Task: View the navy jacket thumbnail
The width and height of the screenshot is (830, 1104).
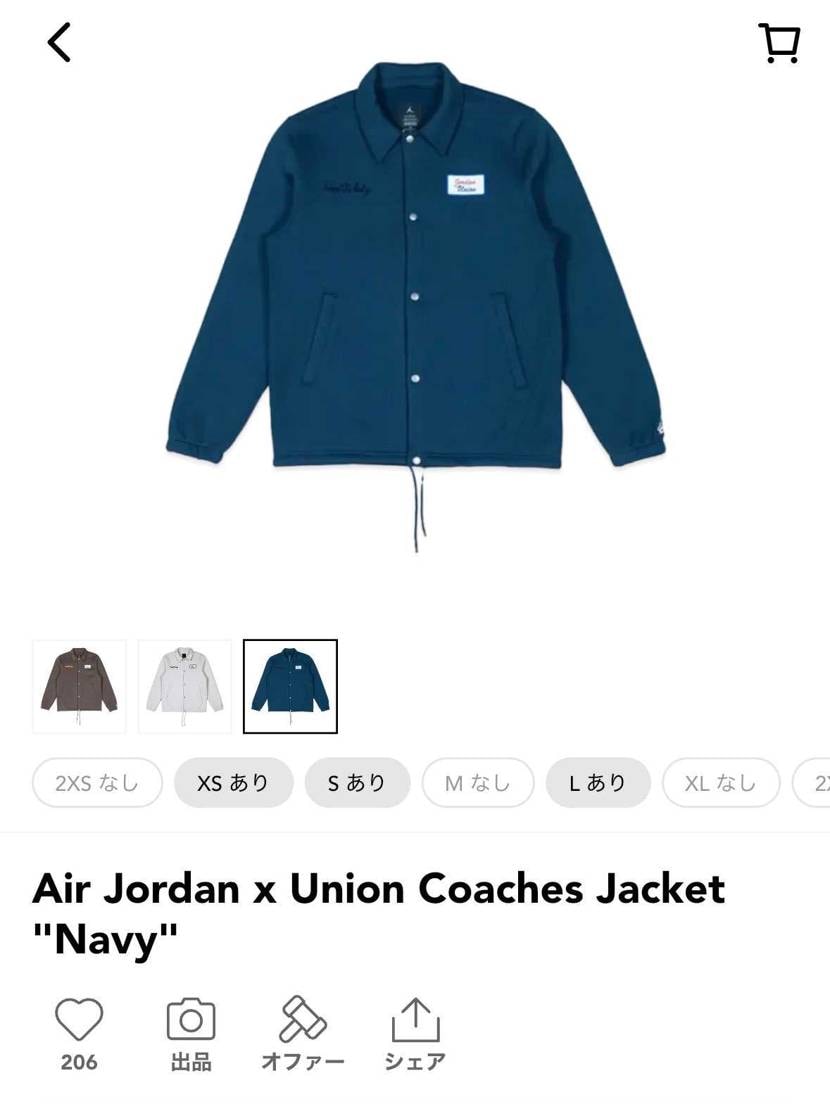Action: pyautogui.click(x=290, y=686)
